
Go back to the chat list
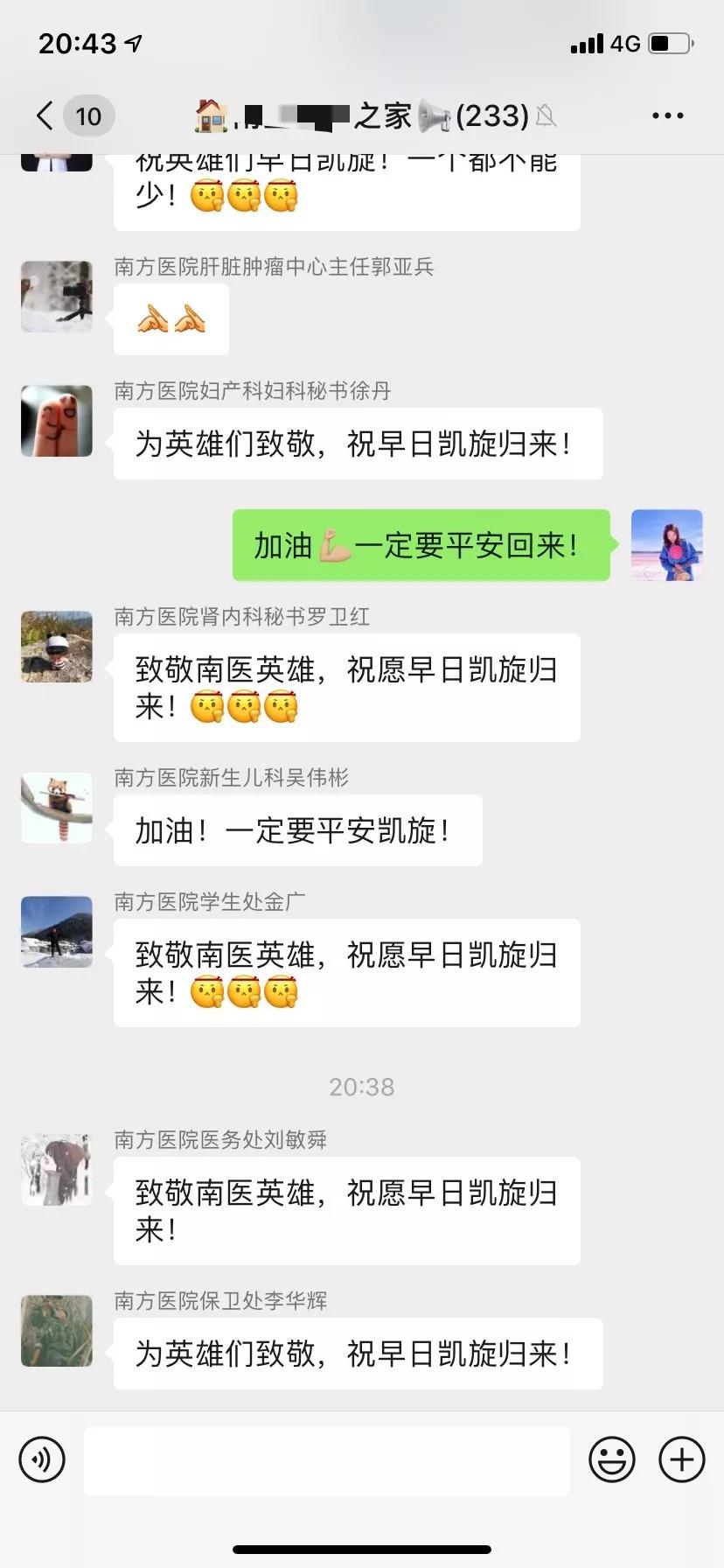pos(45,115)
